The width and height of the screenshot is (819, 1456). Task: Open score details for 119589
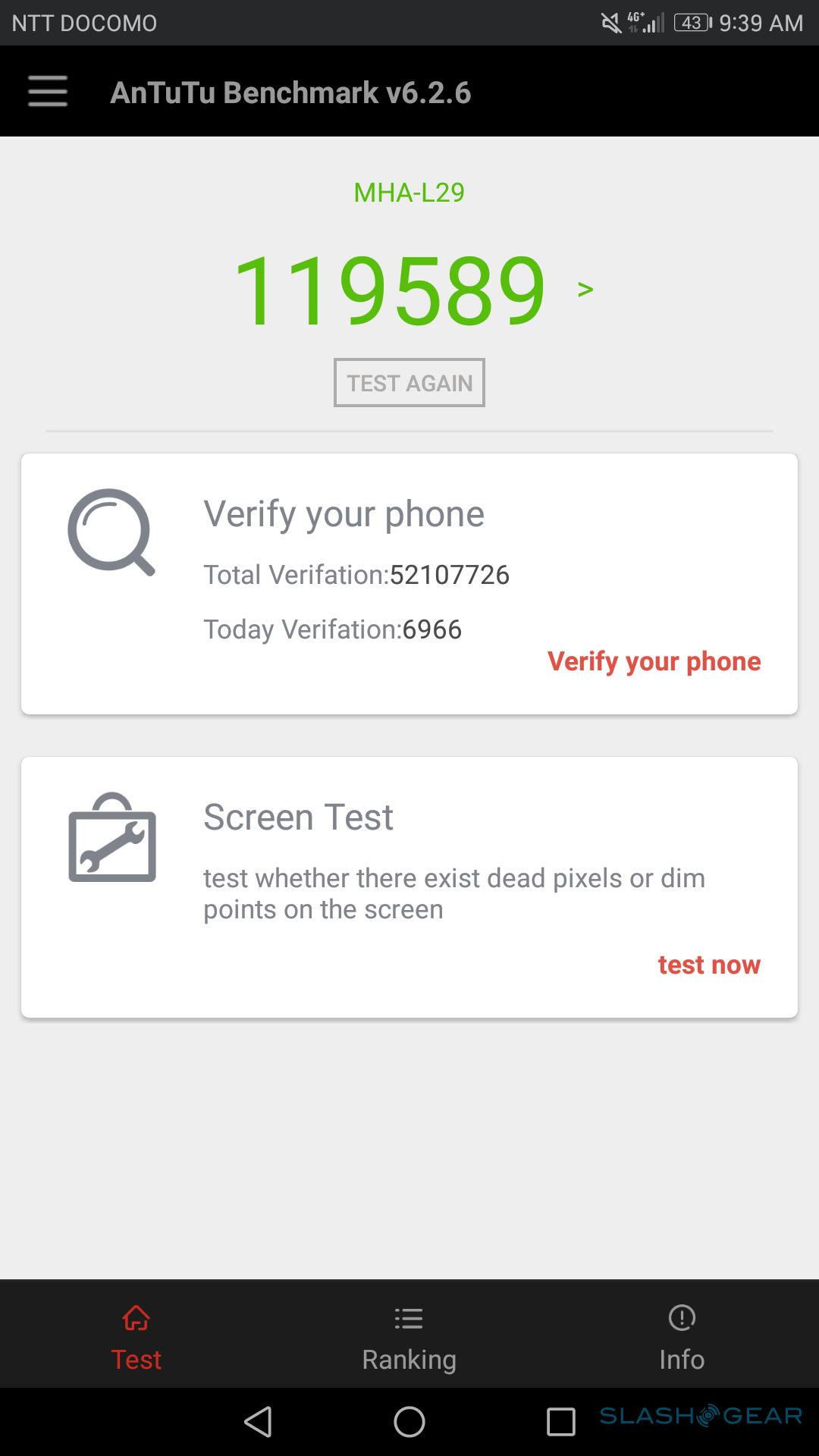[x=584, y=290]
